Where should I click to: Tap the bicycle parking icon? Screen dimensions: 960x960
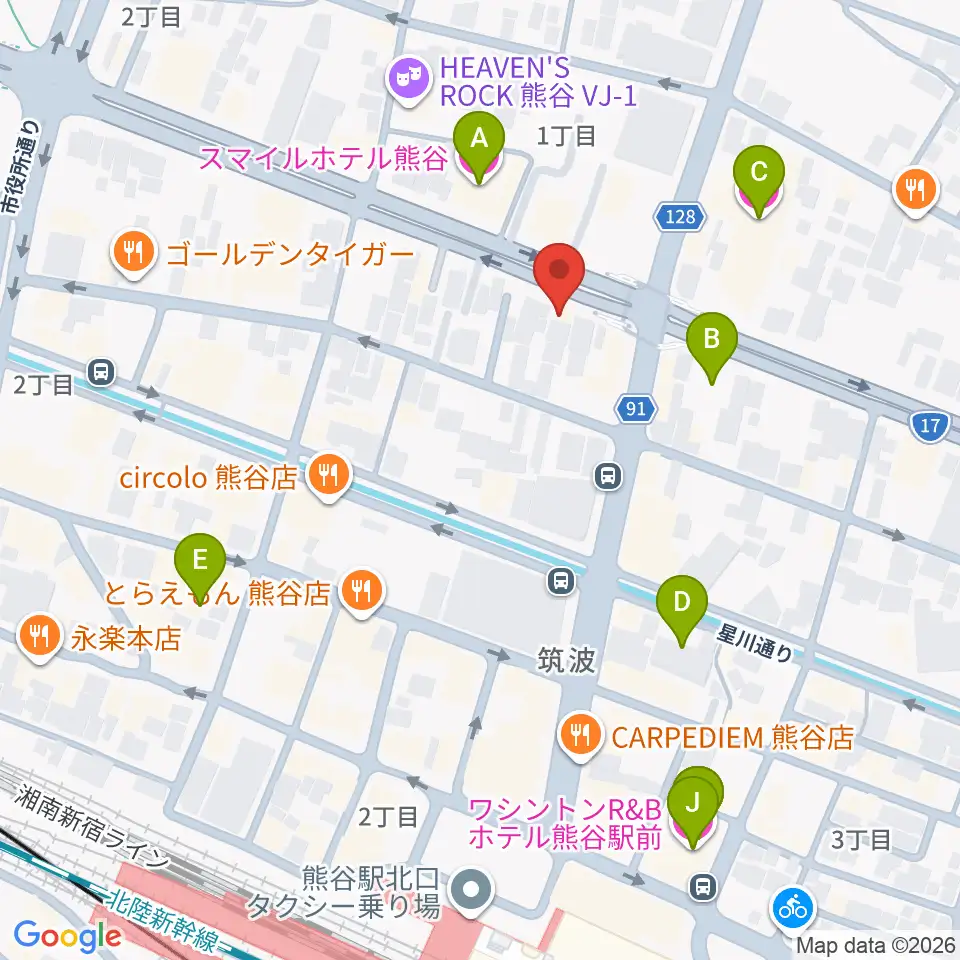coord(793,909)
